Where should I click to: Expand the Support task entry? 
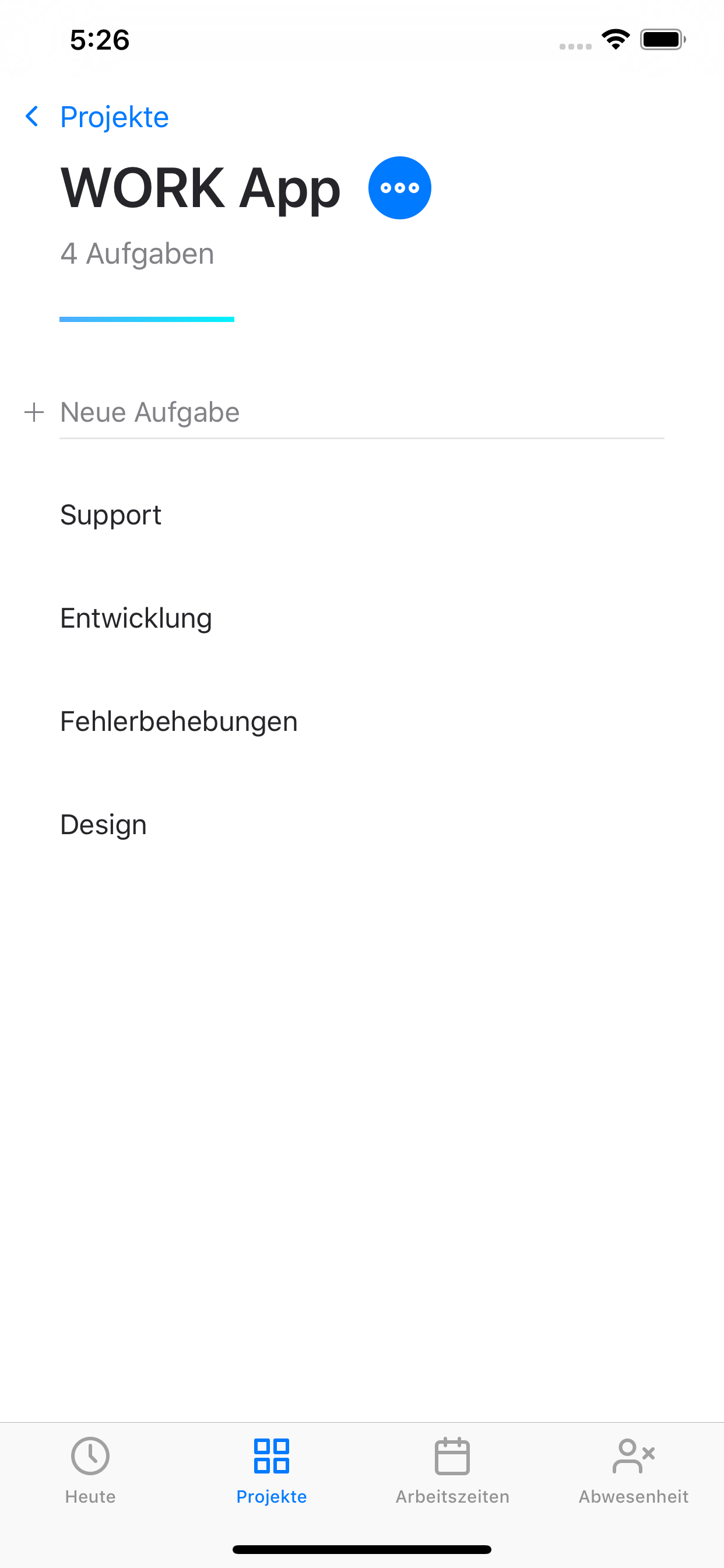coord(111,514)
